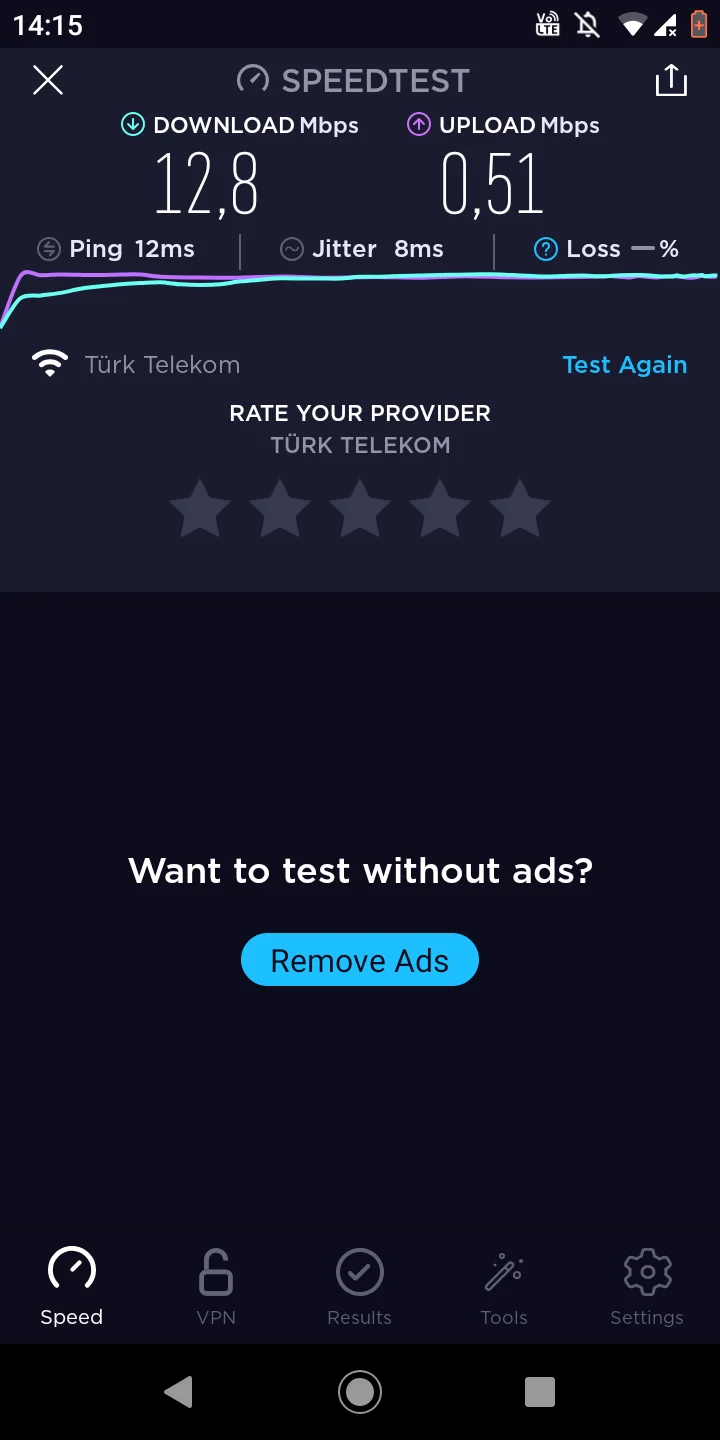Screen dimensions: 720x1440
Task: Return to the home screen
Action: (x=360, y=1391)
